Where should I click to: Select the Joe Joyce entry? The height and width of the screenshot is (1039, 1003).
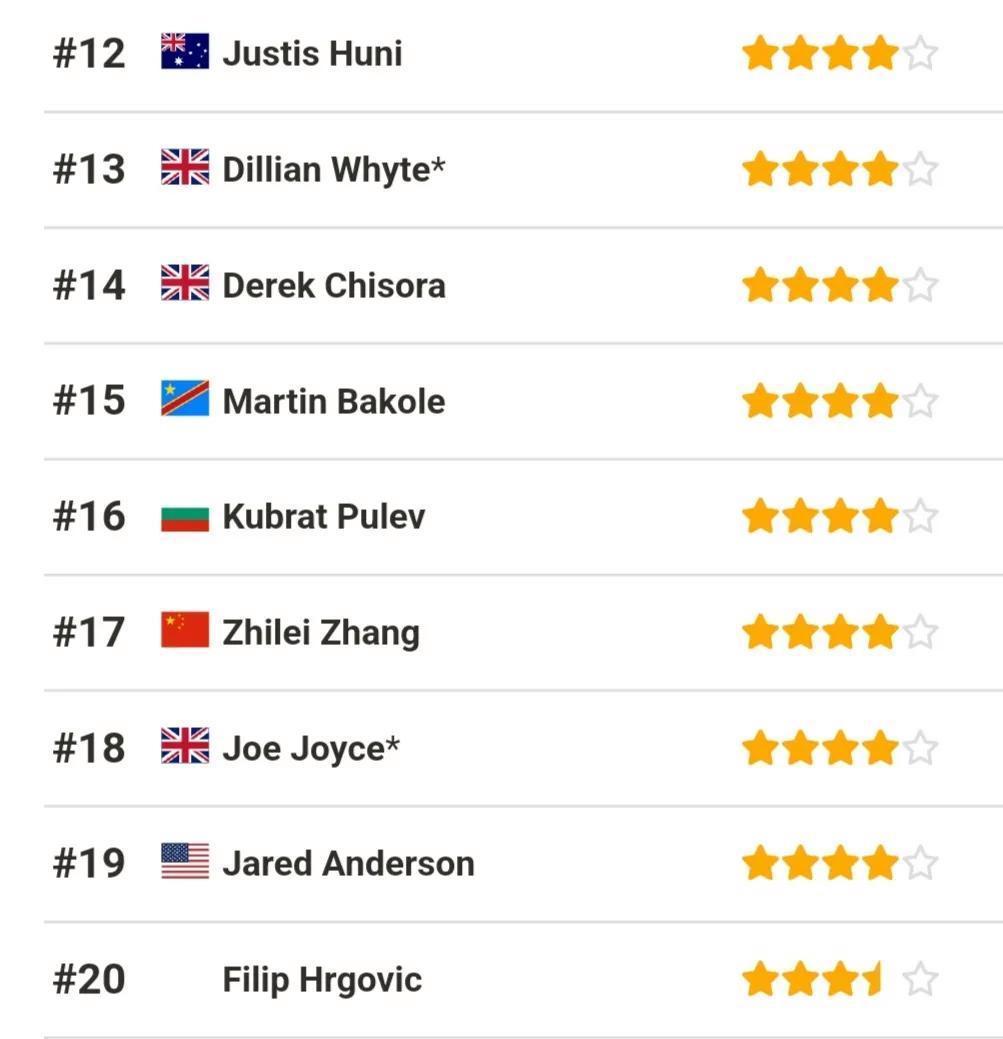(x=310, y=748)
